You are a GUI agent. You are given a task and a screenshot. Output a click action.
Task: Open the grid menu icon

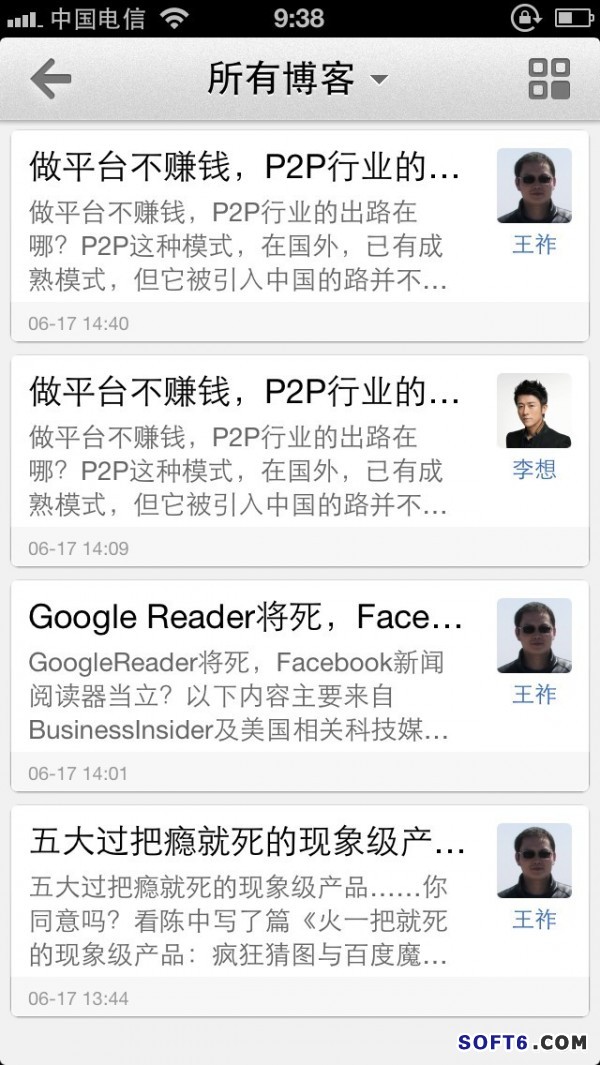pyautogui.click(x=548, y=79)
